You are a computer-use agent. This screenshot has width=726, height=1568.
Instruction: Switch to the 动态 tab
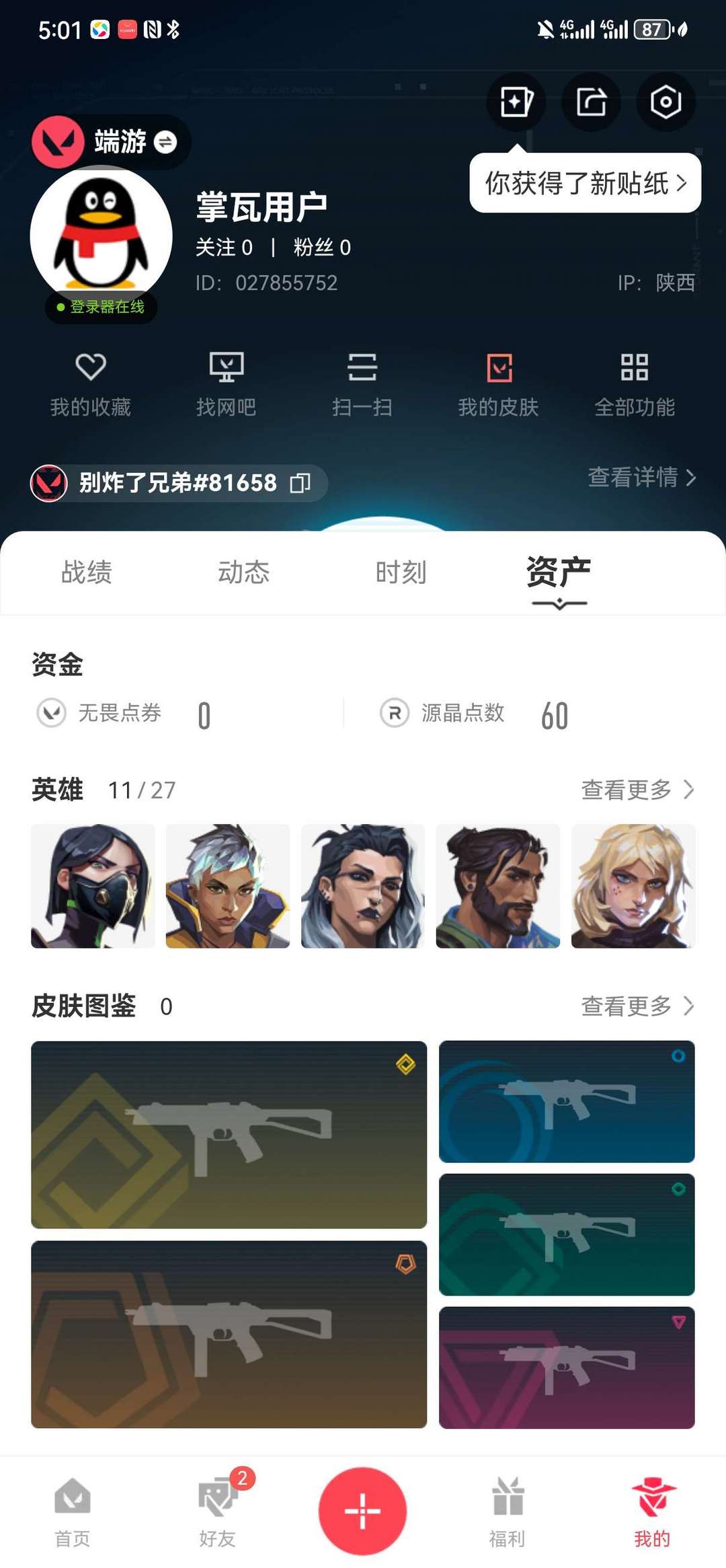[x=244, y=572]
